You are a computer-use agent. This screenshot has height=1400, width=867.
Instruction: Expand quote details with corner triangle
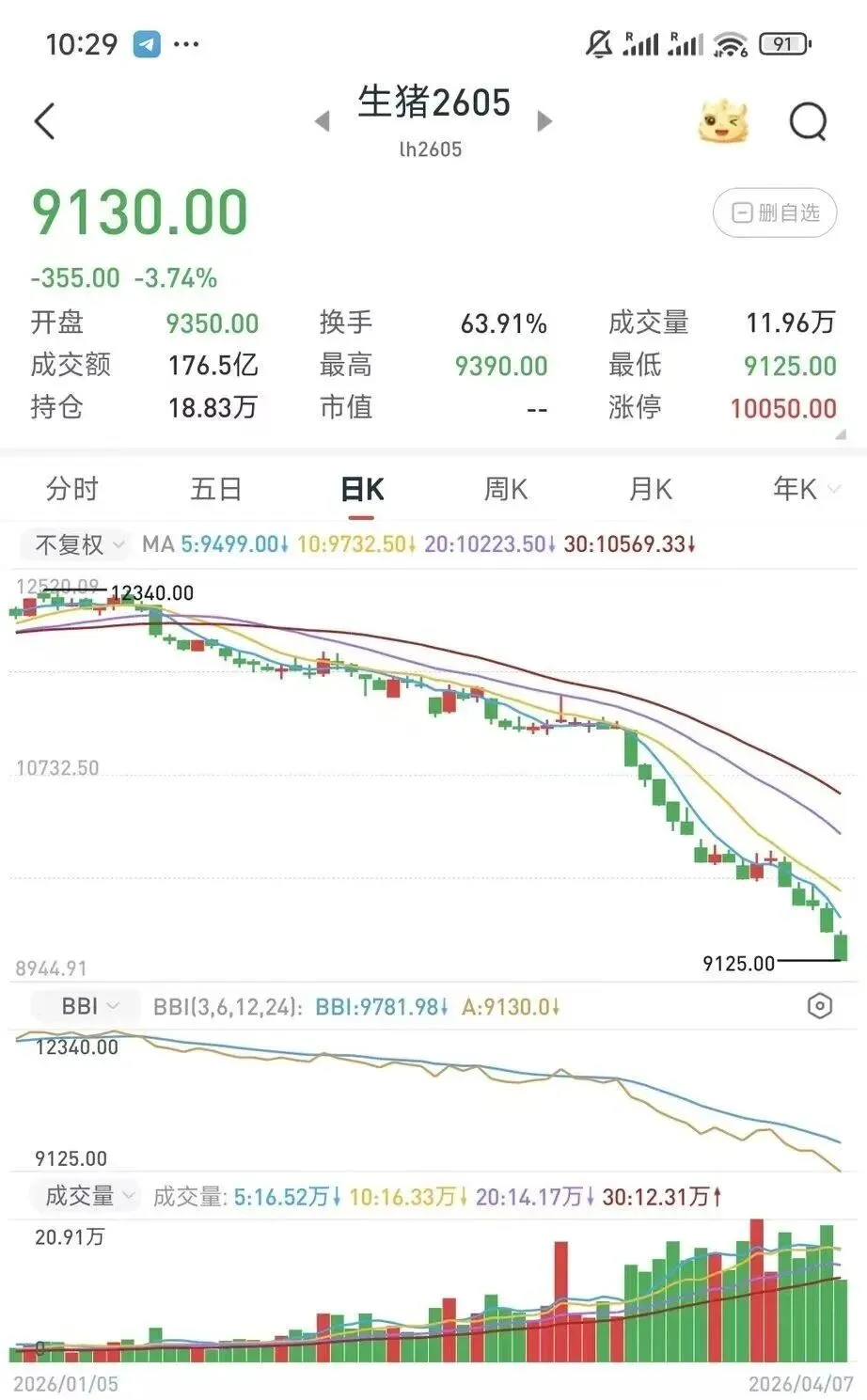pos(840,434)
